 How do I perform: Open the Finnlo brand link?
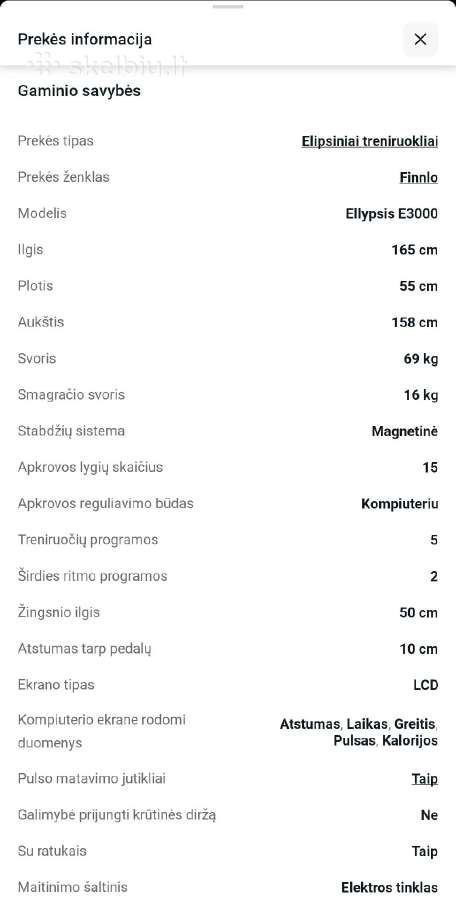[418, 177]
